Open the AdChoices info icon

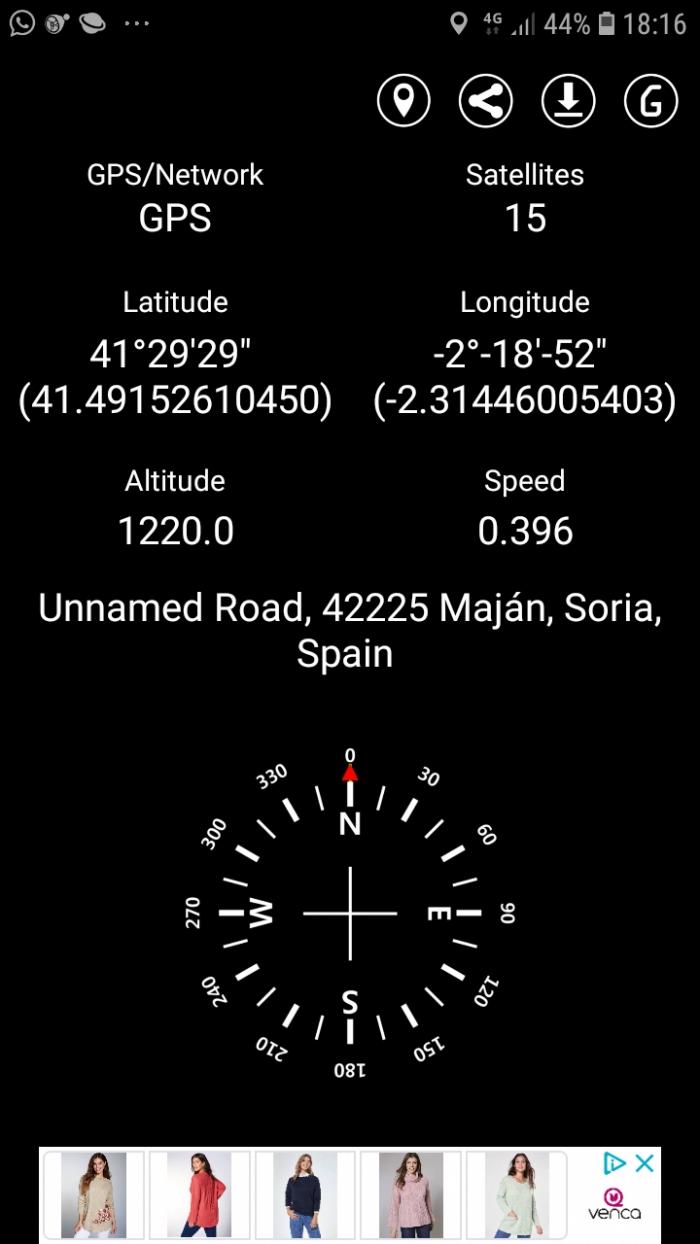[x=615, y=1163]
